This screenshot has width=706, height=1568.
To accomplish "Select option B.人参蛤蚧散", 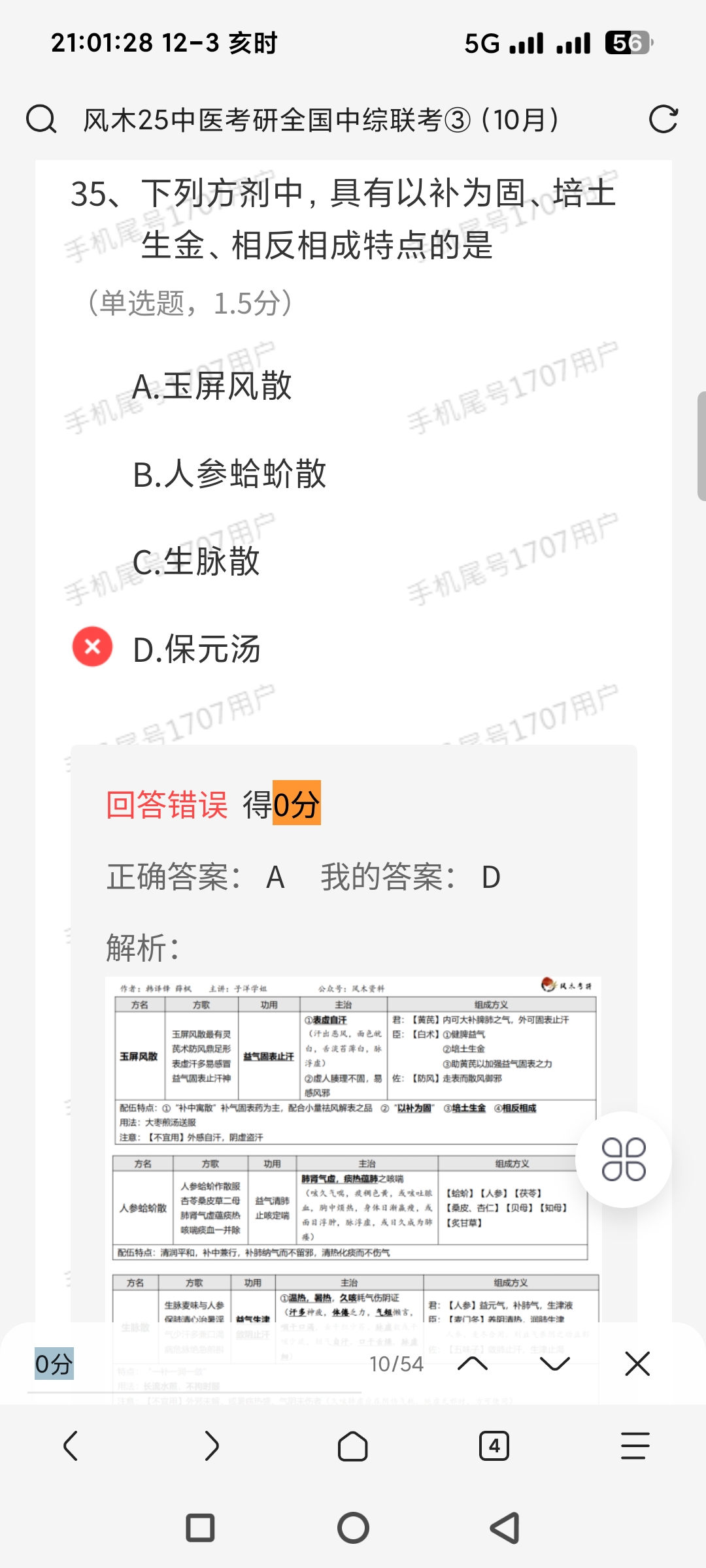I will pos(229,474).
